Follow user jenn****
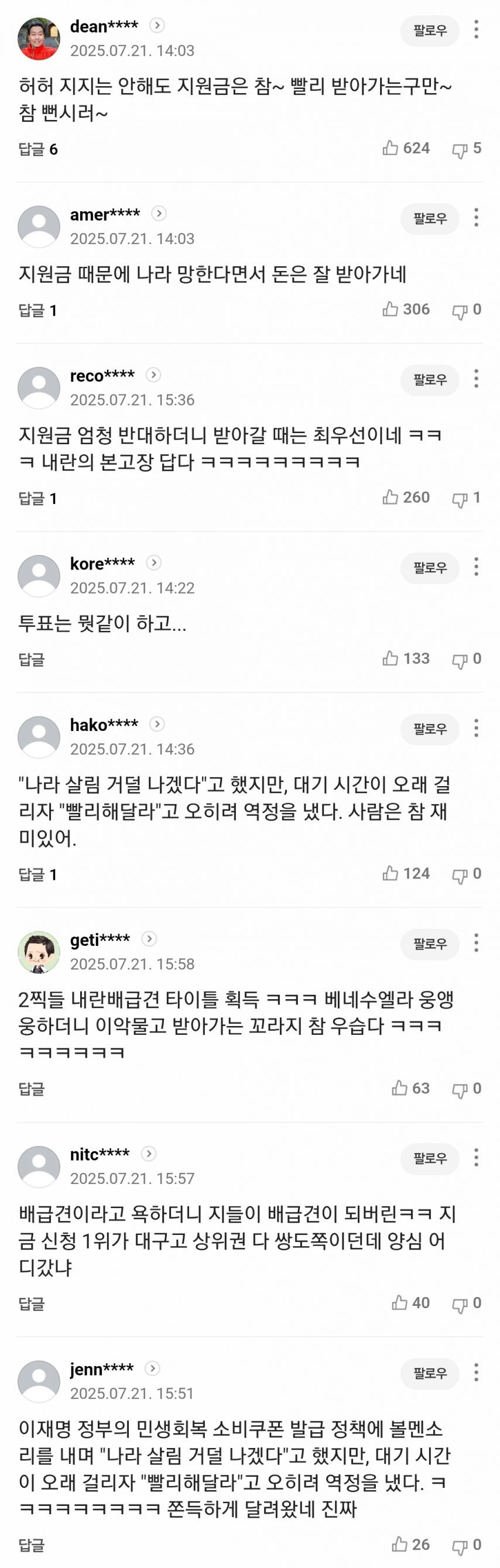The width and height of the screenshot is (500, 1568). tap(429, 1373)
